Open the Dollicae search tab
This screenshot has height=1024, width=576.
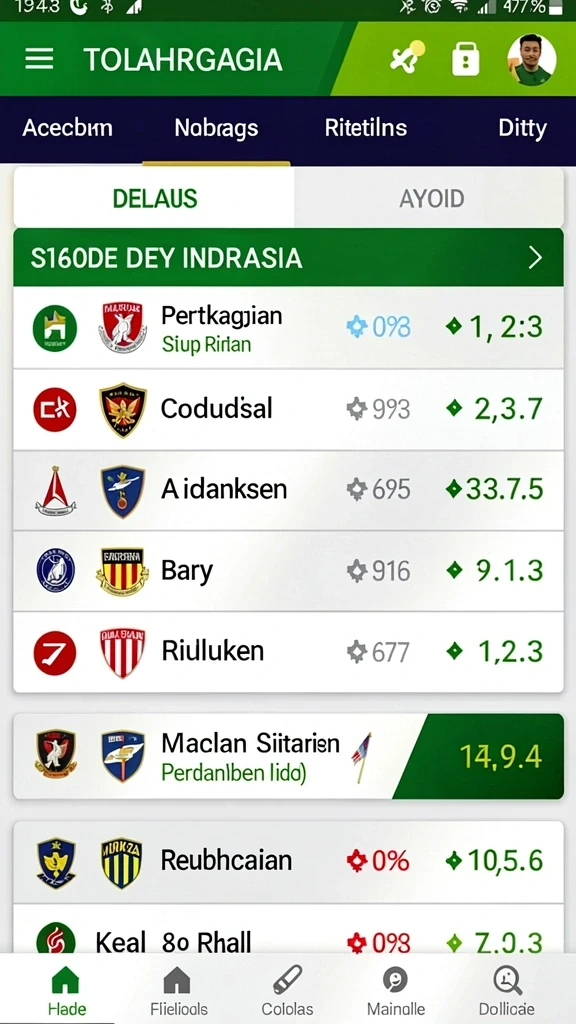[x=507, y=991]
